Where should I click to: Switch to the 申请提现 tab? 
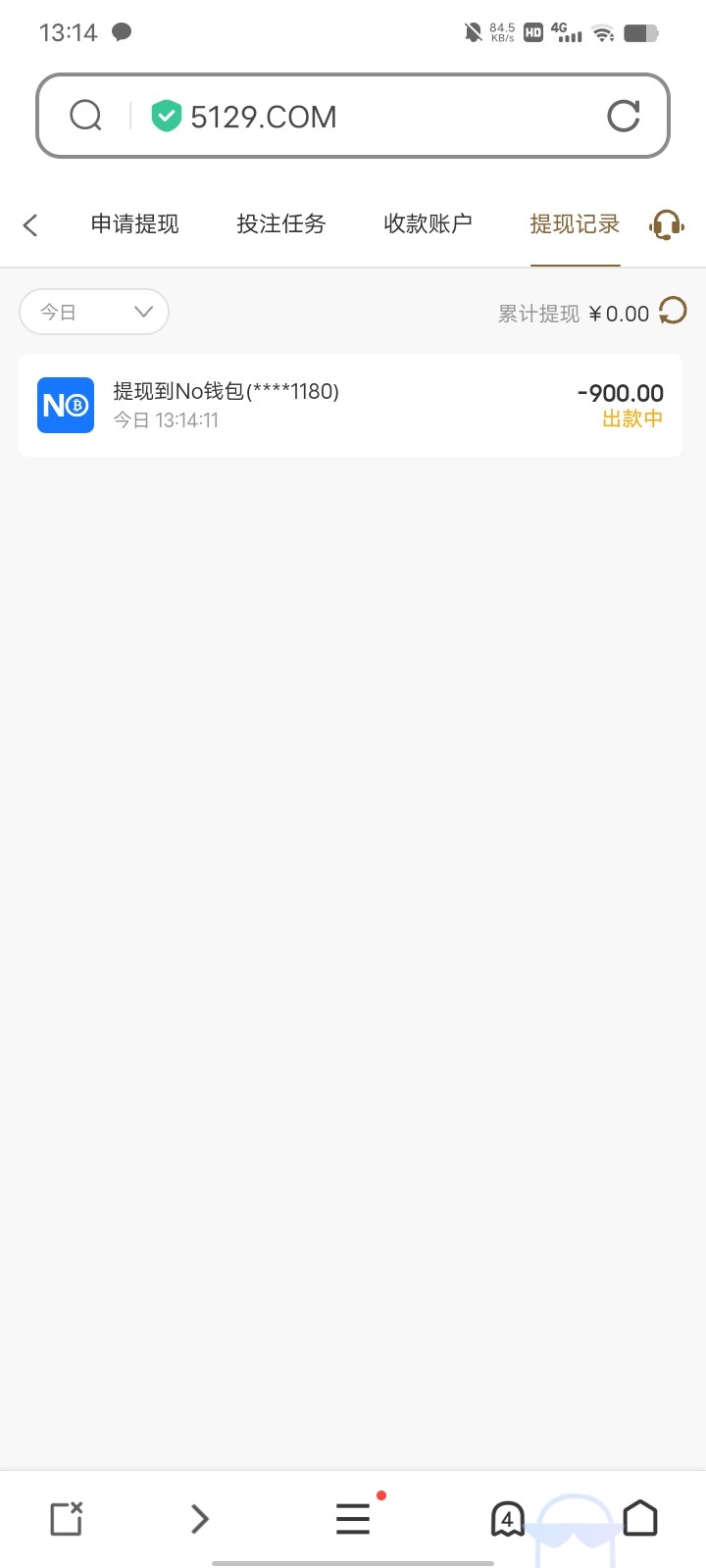(134, 224)
